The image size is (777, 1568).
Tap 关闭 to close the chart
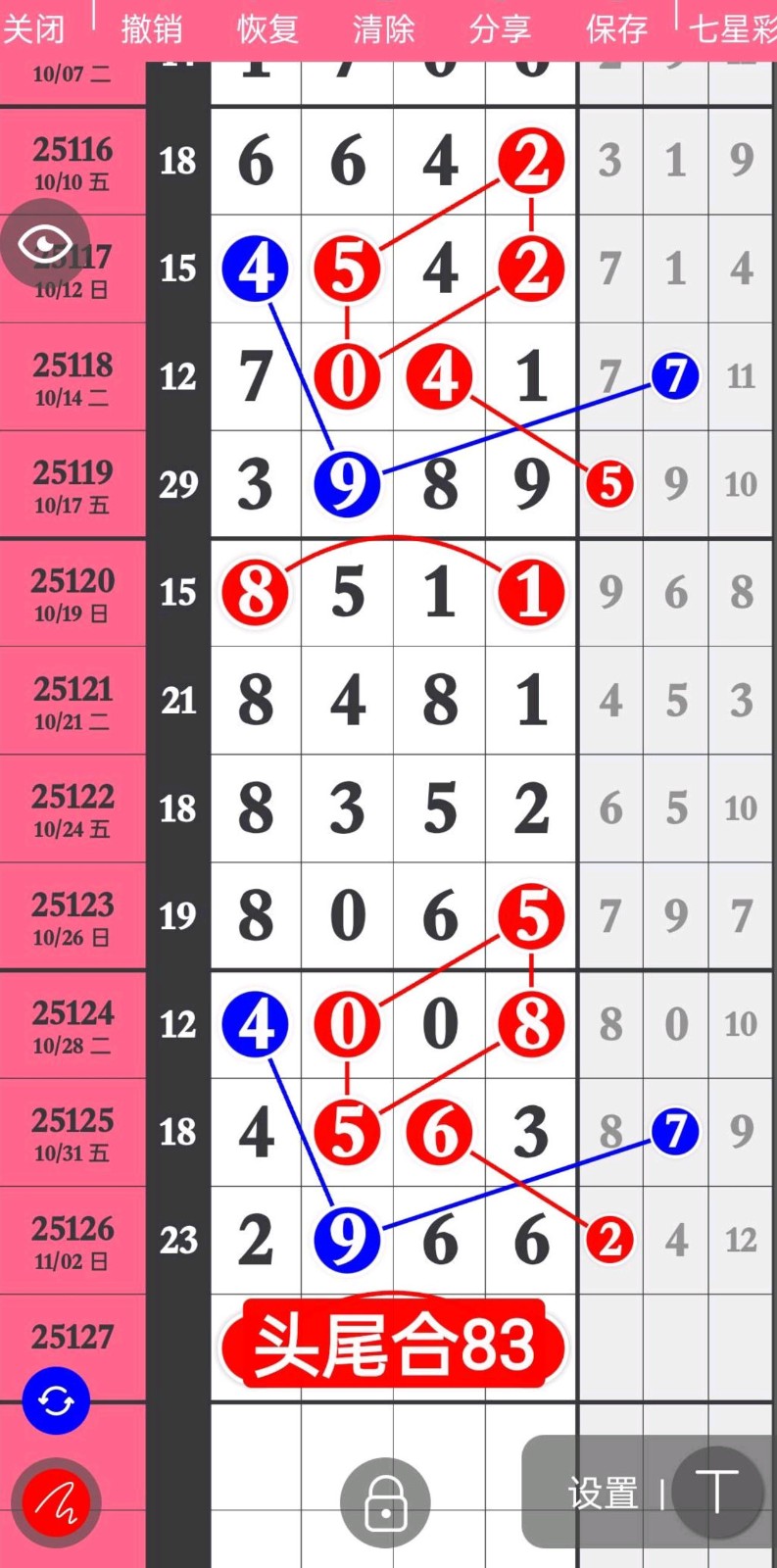point(34,29)
